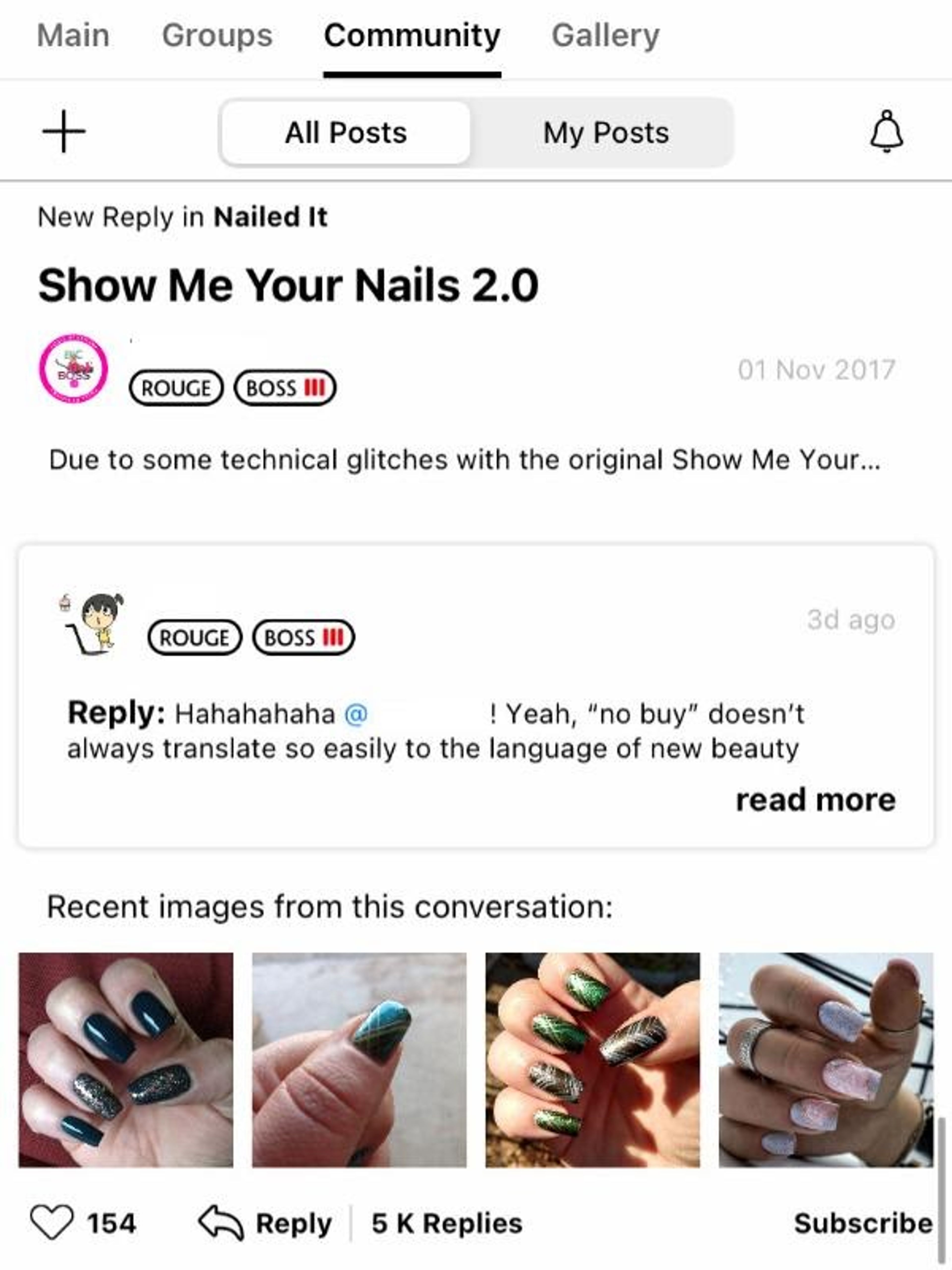Create a new post with plus icon
The width and height of the screenshot is (952, 1270).
[x=64, y=131]
